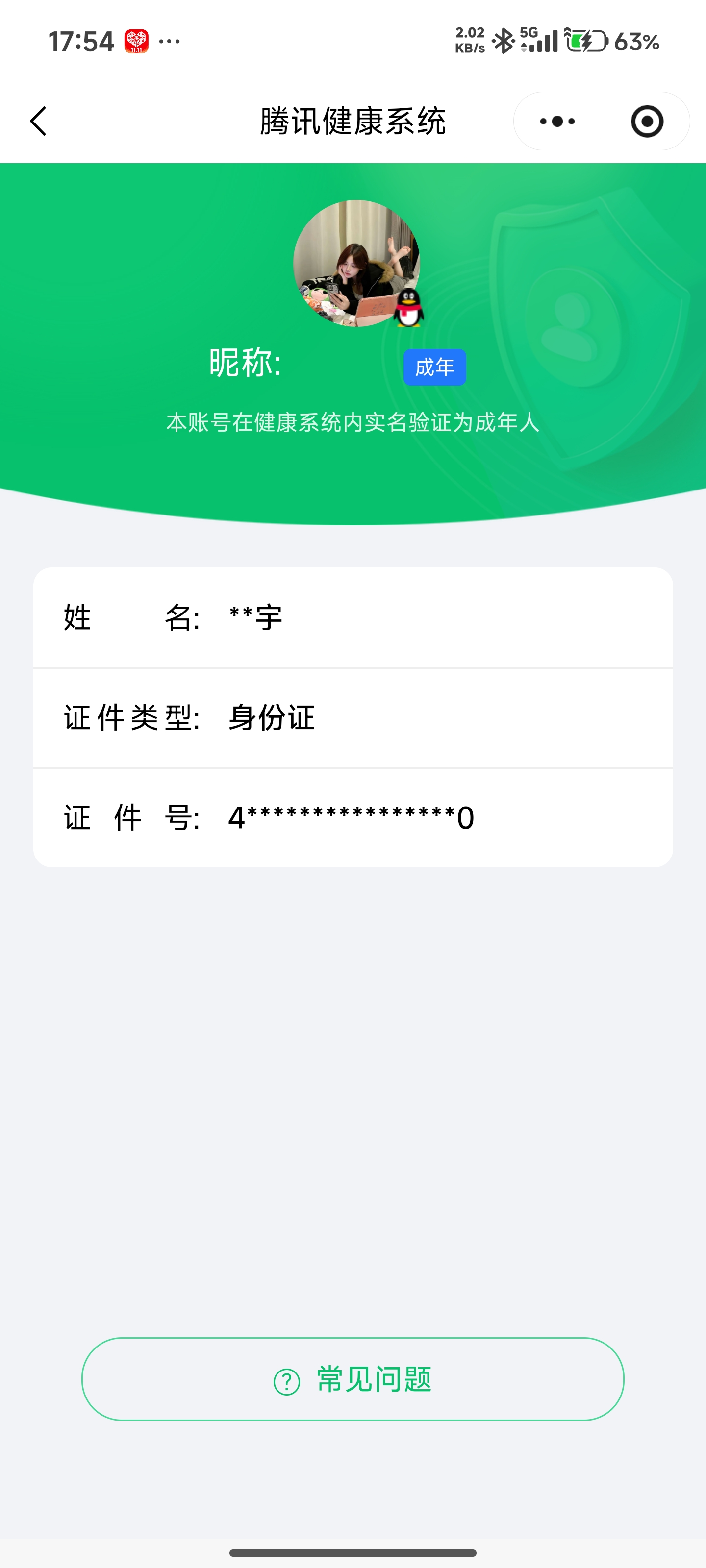The width and height of the screenshot is (706, 1568).
Task: Close the mini program with the circle button
Action: coord(646,121)
